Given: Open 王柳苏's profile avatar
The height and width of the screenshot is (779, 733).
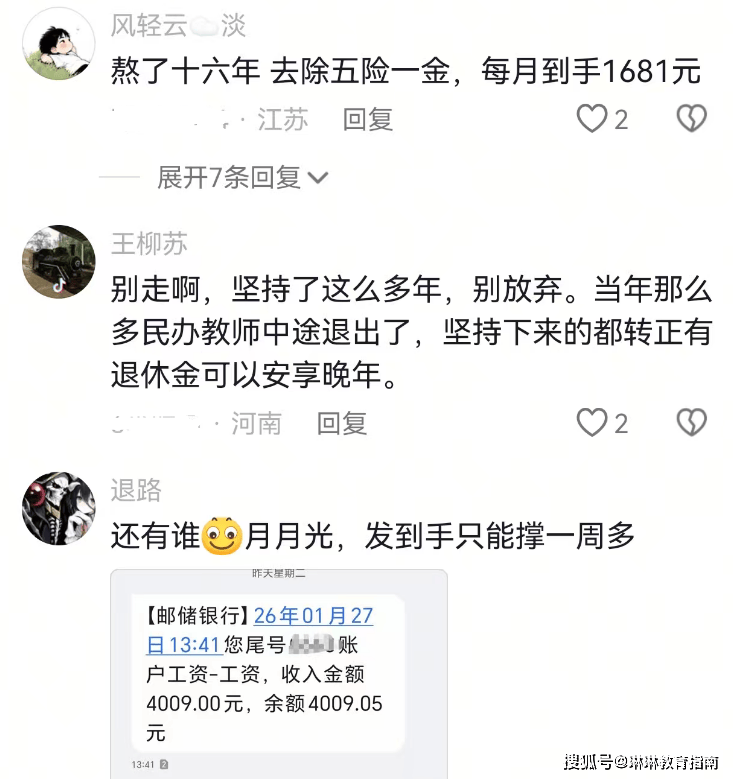Looking at the screenshot, I should (x=58, y=261).
